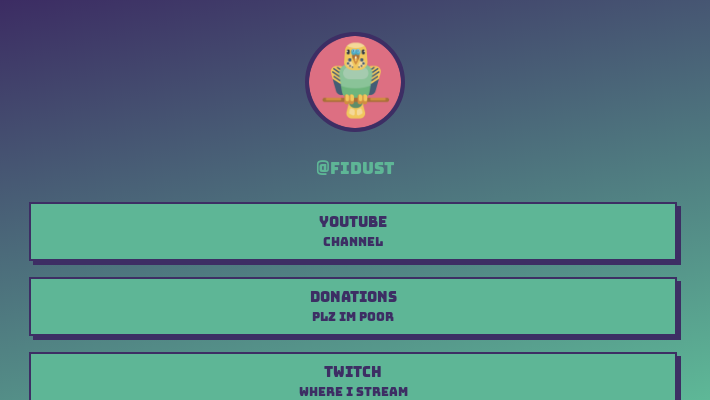Open the Twitch stream link
The width and height of the screenshot is (710, 400).
click(x=353, y=380)
